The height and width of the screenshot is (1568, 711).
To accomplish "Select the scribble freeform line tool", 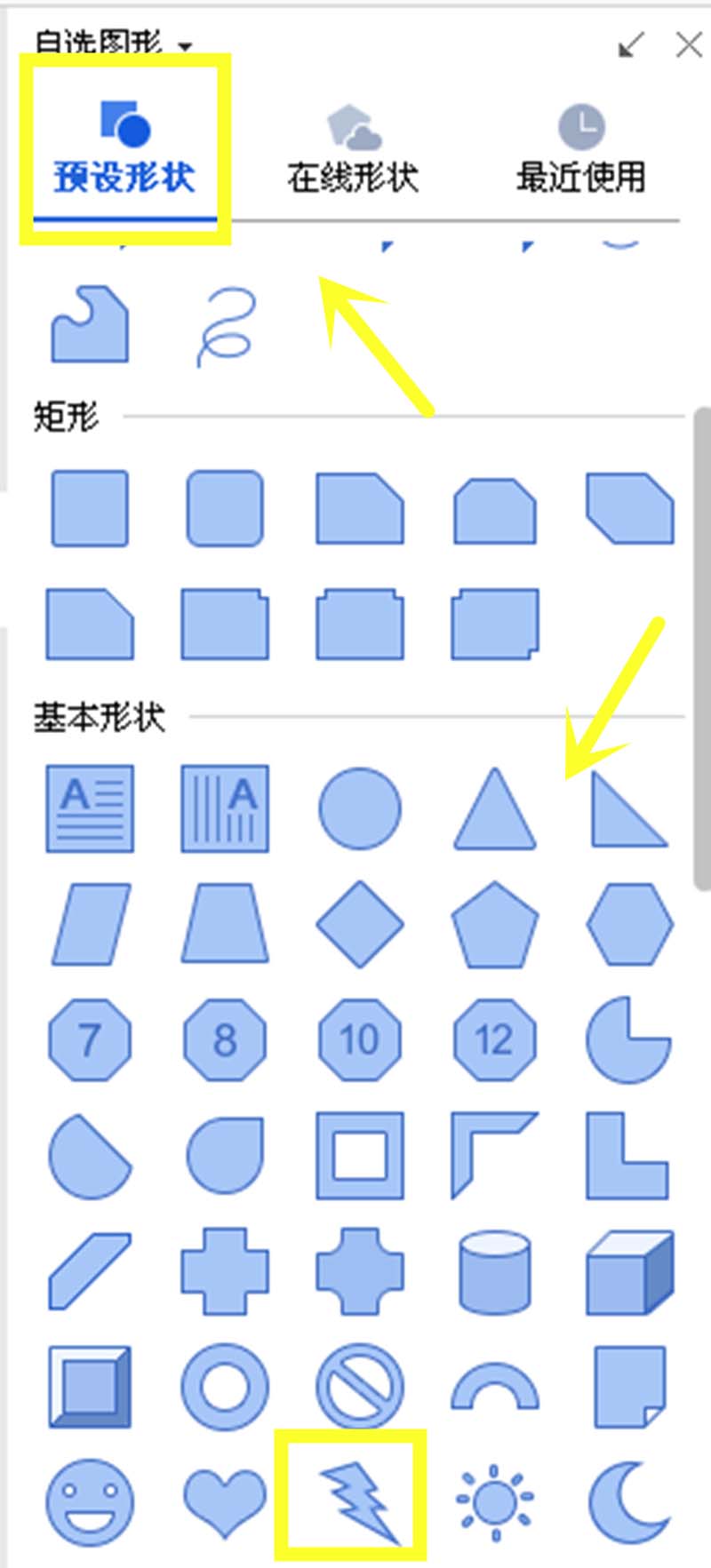I will coord(225,325).
